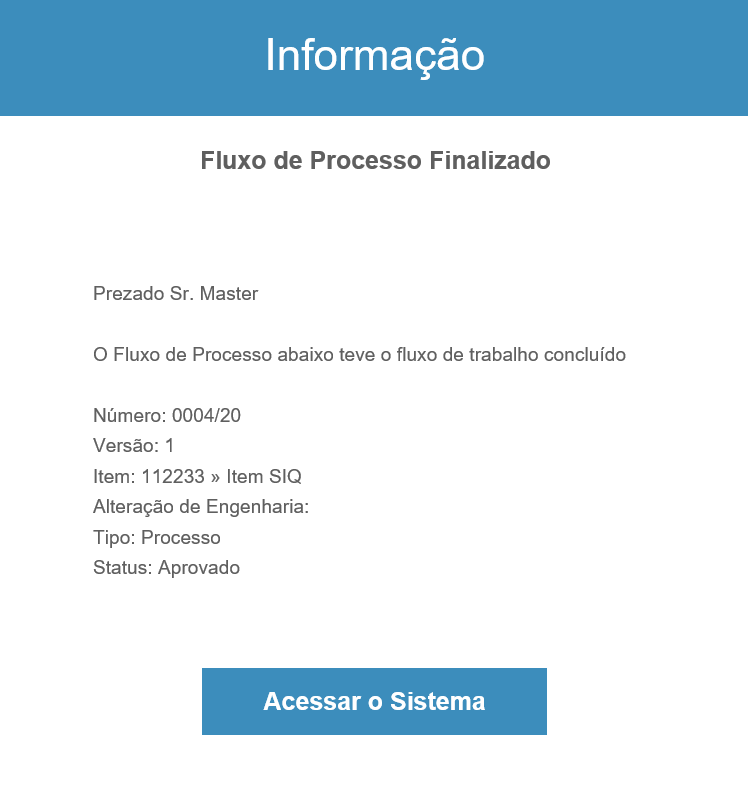Click the workflow completion message text

(x=358, y=354)
